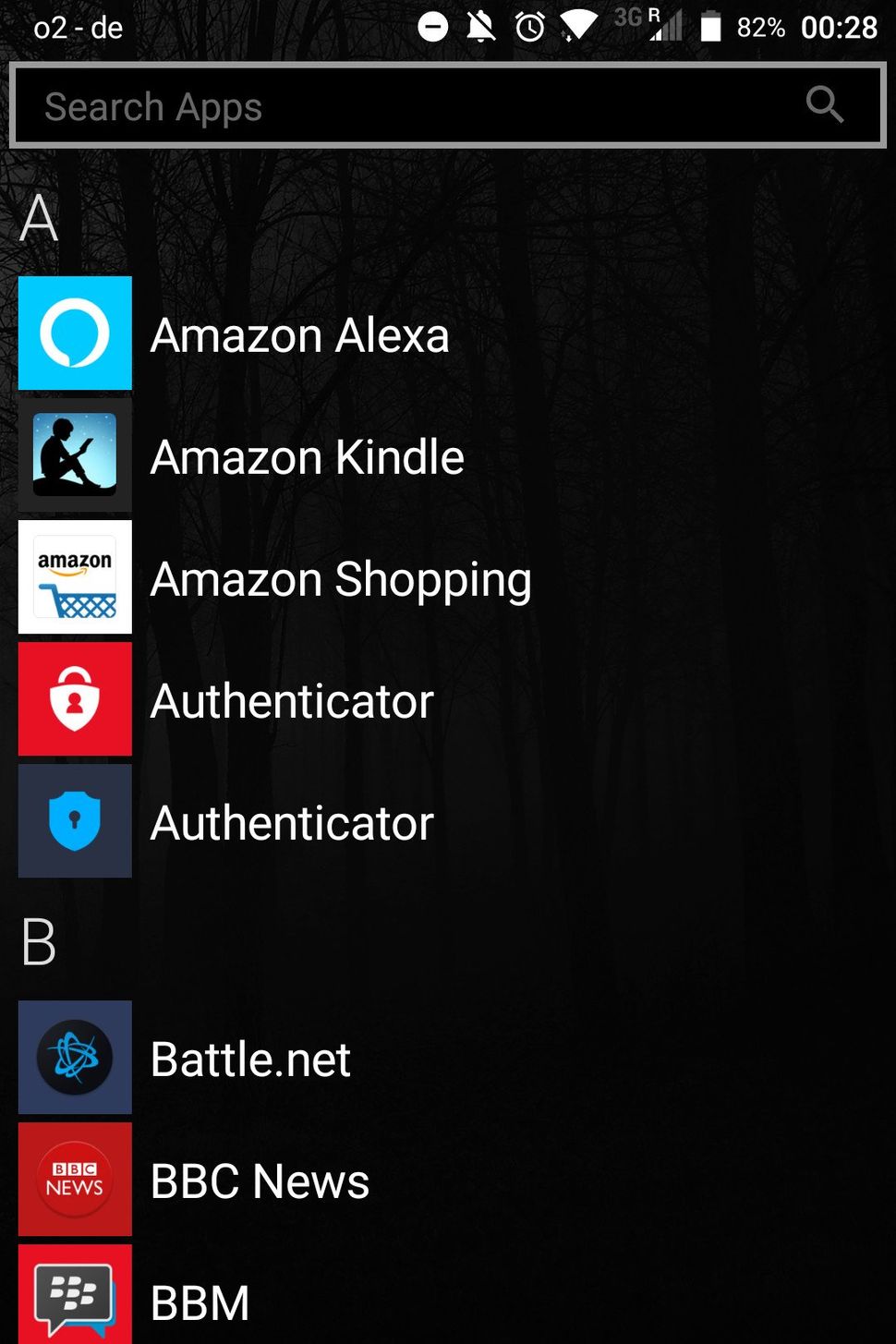The width and height of the screenshot is (896, 1344).
Task: Tap the Amazon Shopping cart icon
Action: coord(75,577)
